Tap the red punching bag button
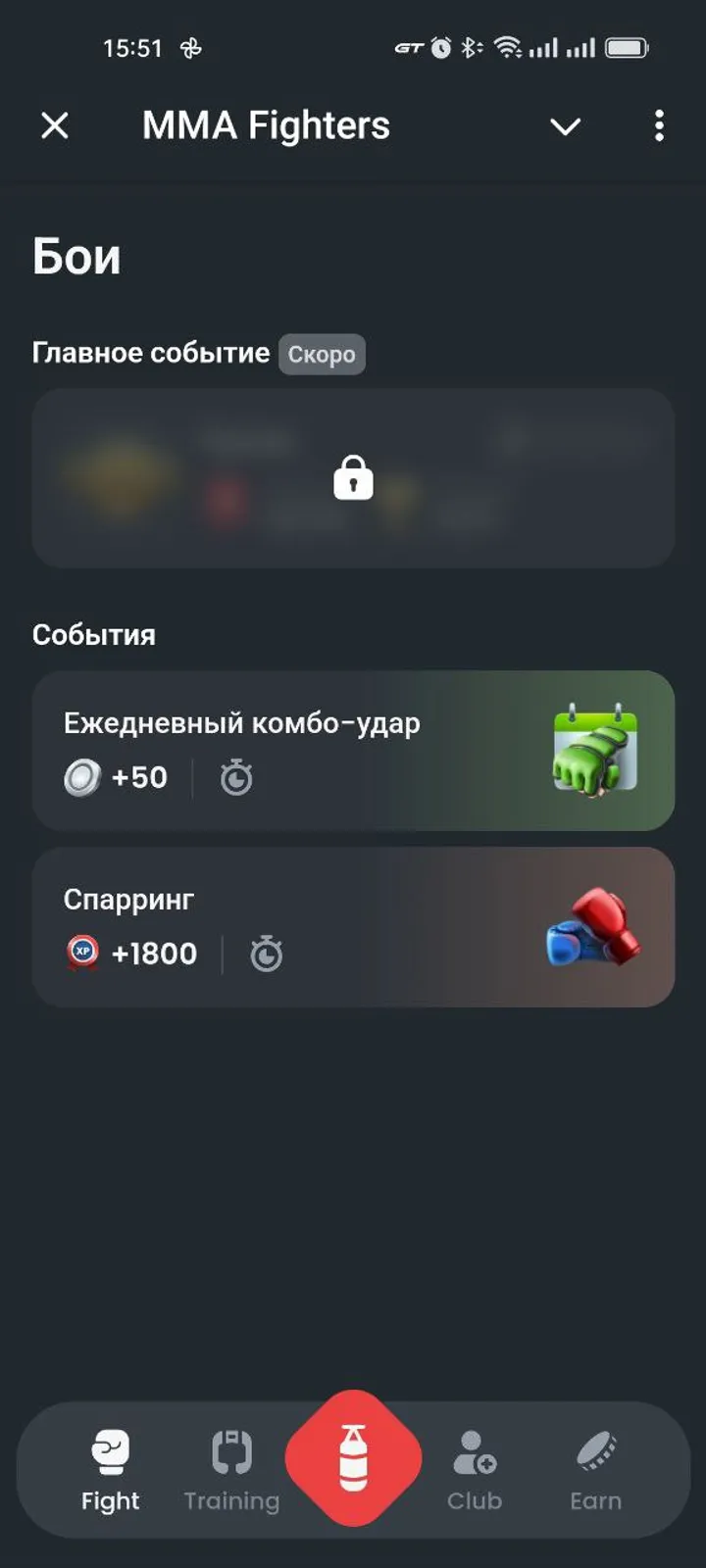Screen dimensions: 706x1568 pos(353,1458)
